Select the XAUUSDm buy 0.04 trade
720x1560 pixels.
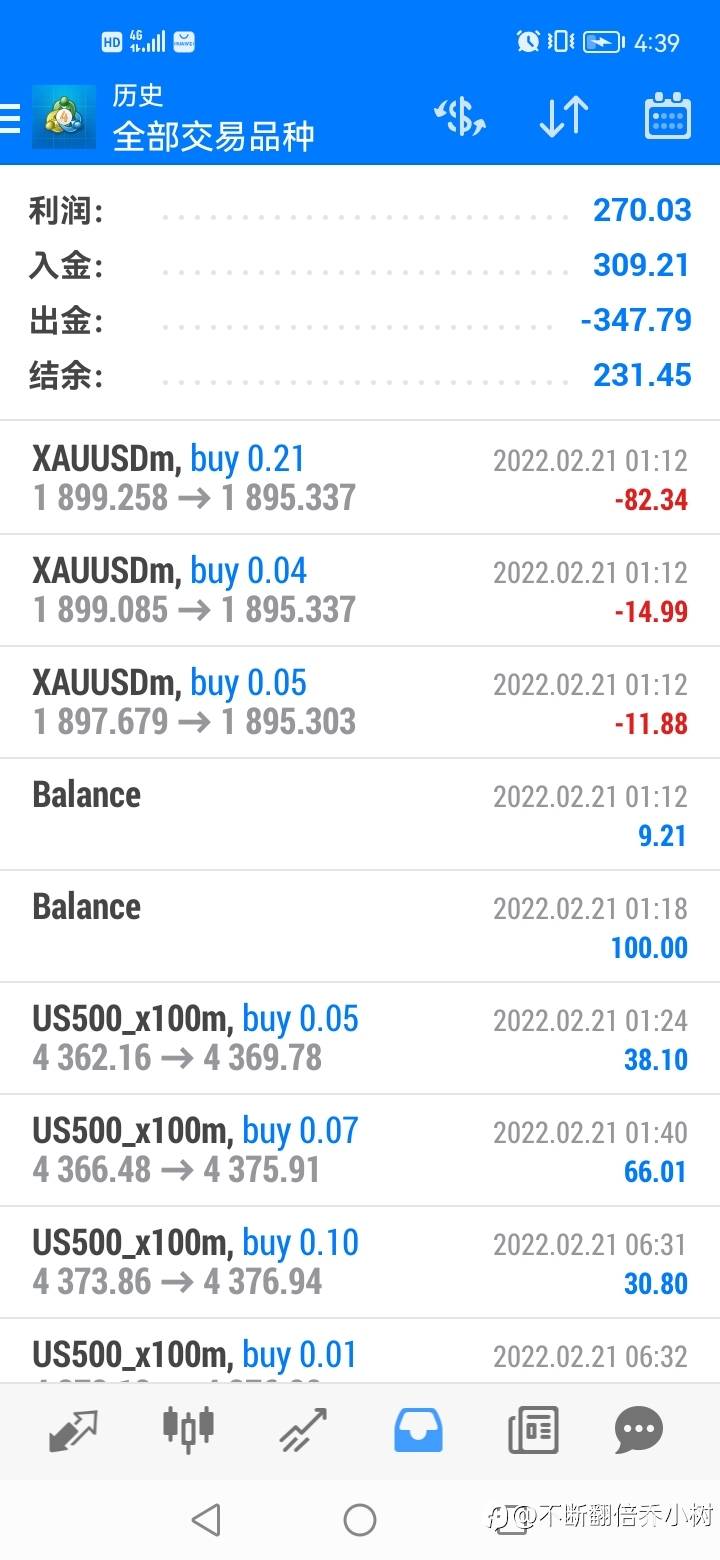click(x=360, y=590)
